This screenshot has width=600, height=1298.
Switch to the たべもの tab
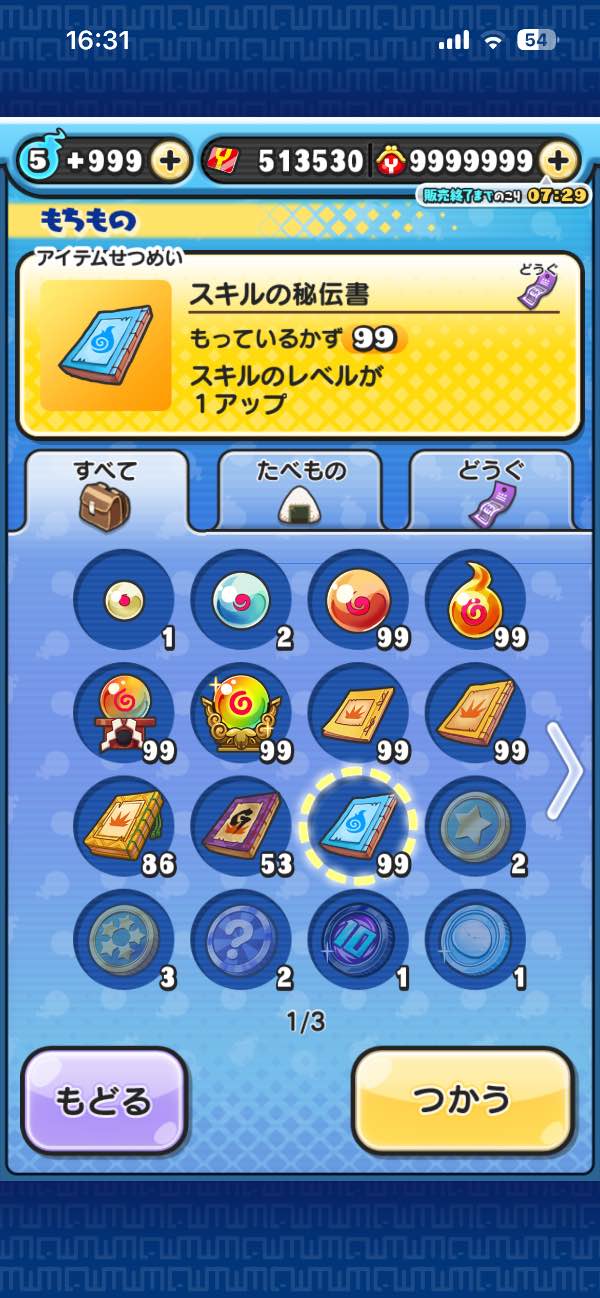pyautogui.click(x=299, y=492)
